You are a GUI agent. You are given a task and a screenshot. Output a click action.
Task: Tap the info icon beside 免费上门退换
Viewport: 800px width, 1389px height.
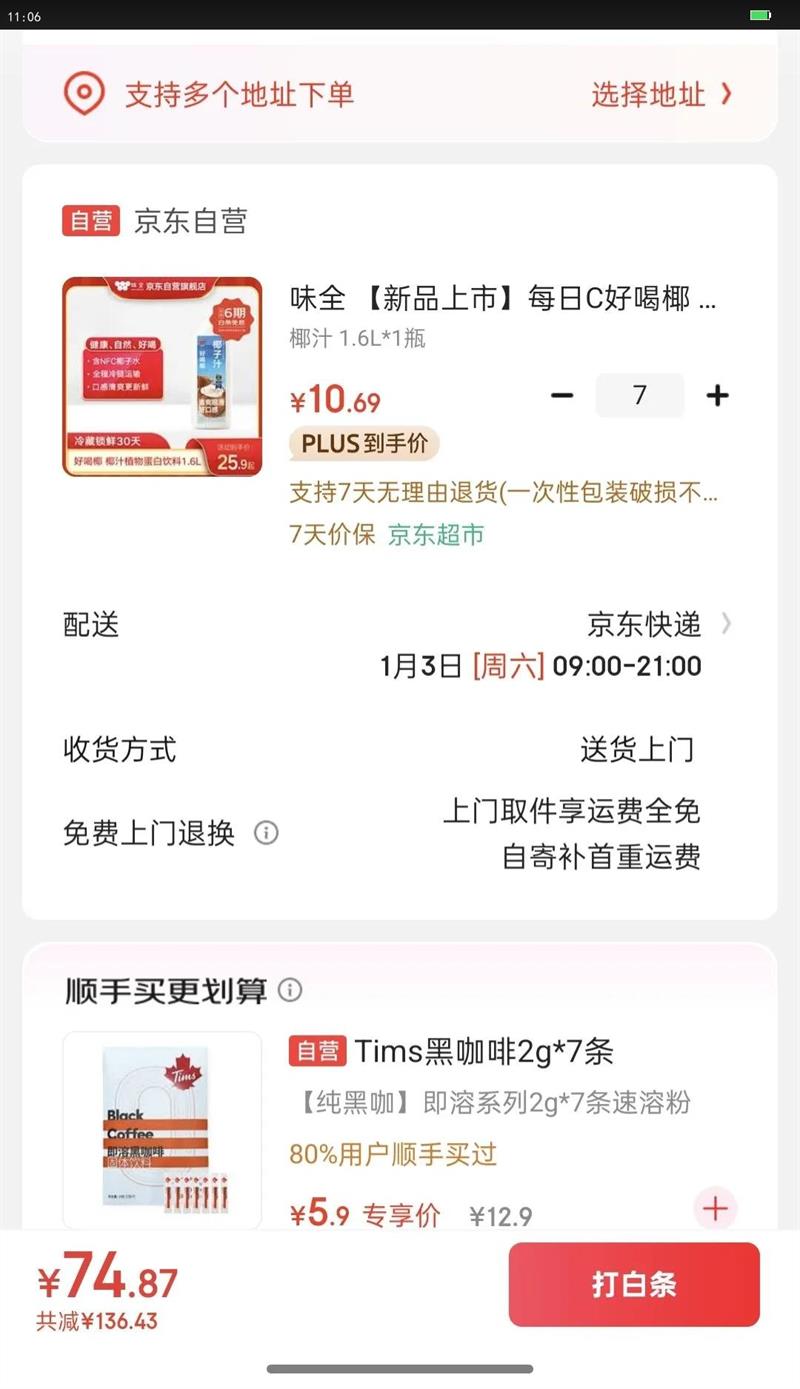pos(268,833)
